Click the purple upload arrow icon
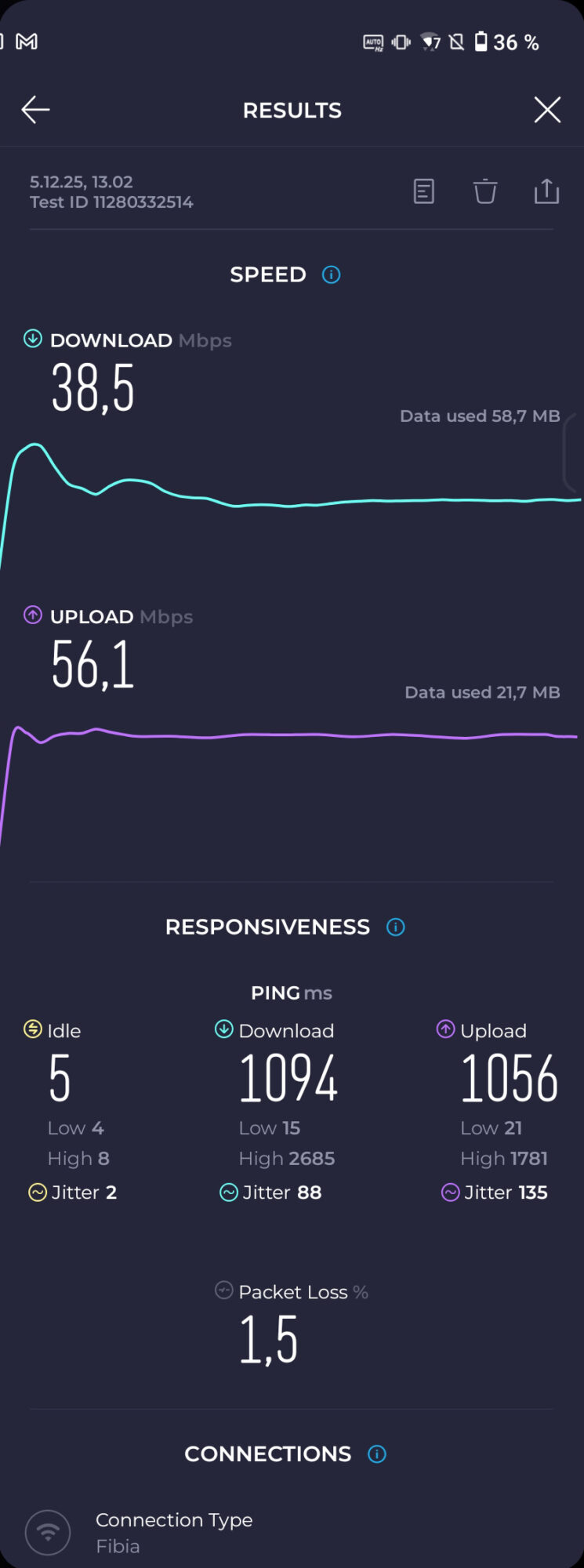 click(x=31, y=616)
